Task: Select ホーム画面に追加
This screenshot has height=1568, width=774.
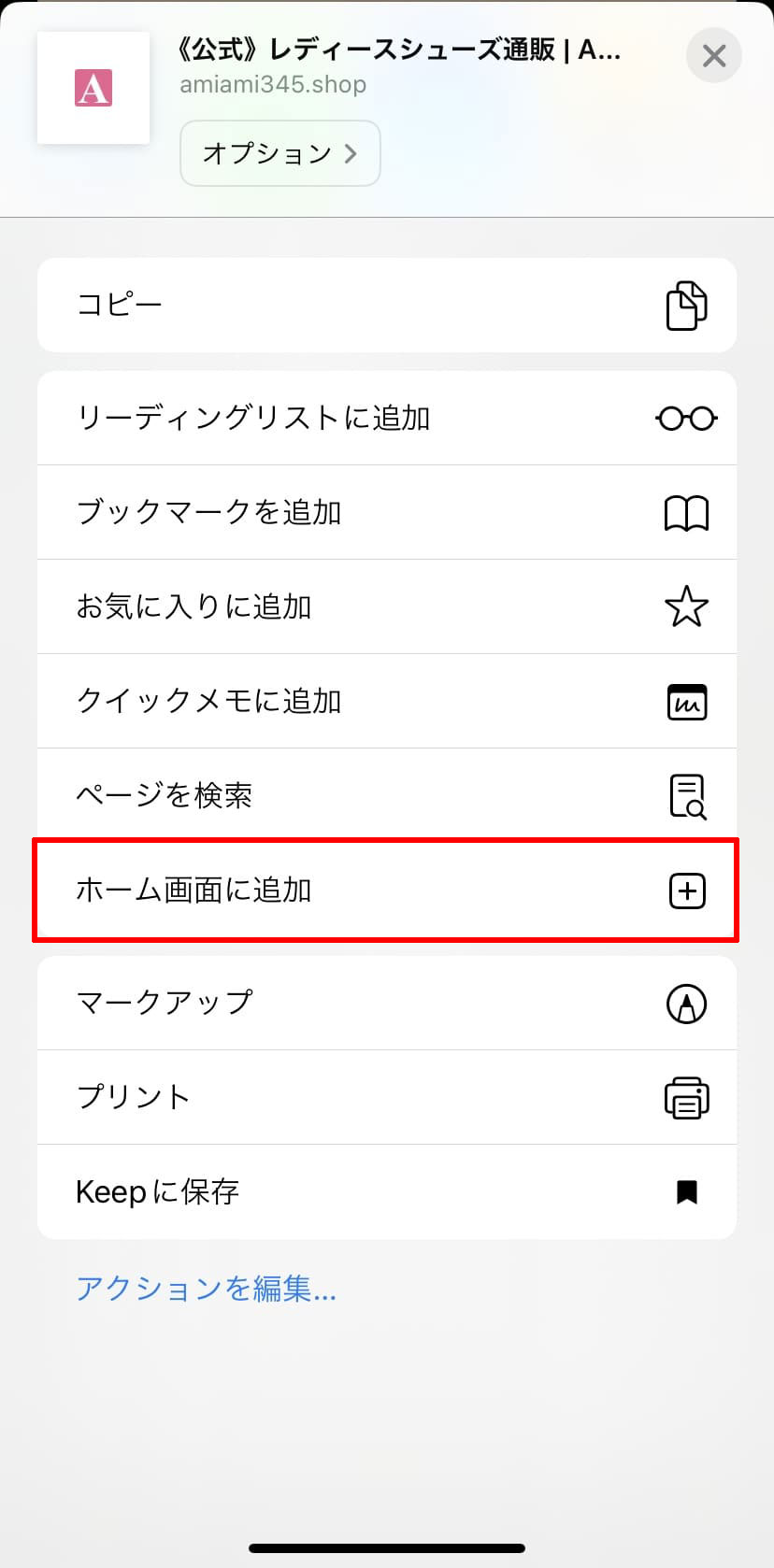Action: pyautogui.click(x=386, y=890)
